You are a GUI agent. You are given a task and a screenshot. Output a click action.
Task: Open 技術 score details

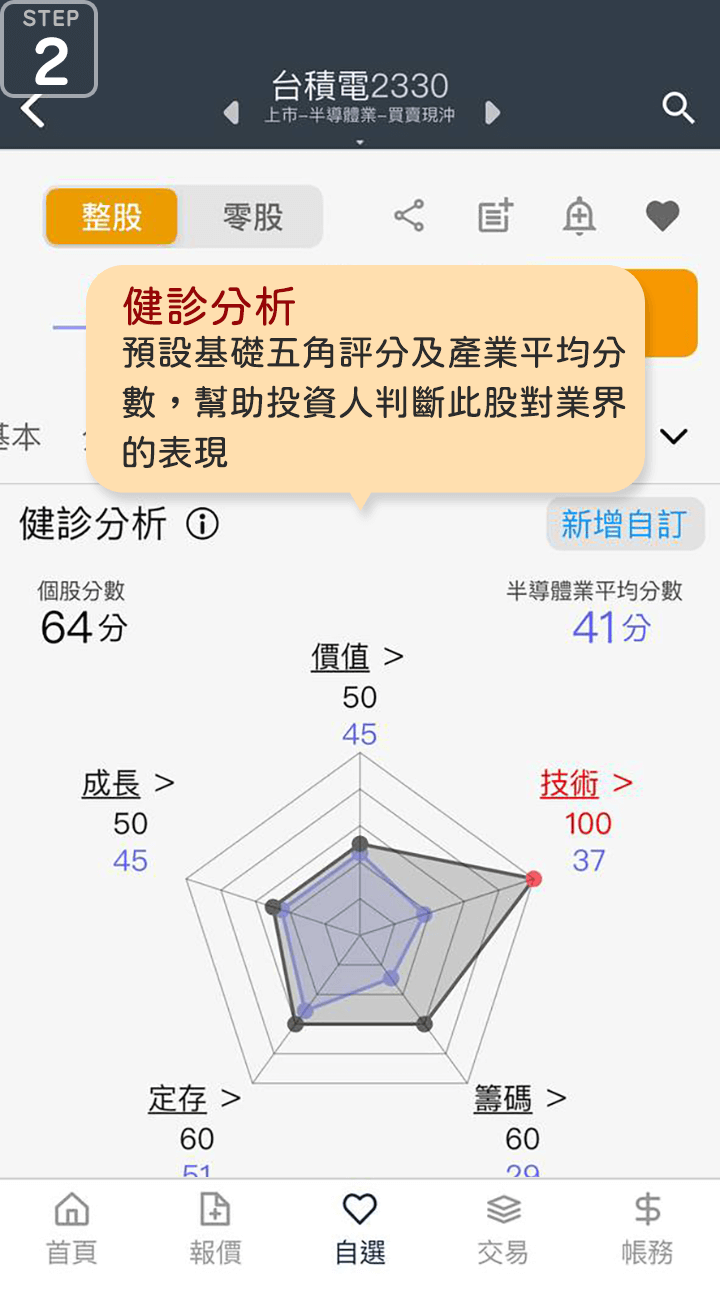click(x=586, y=783)
